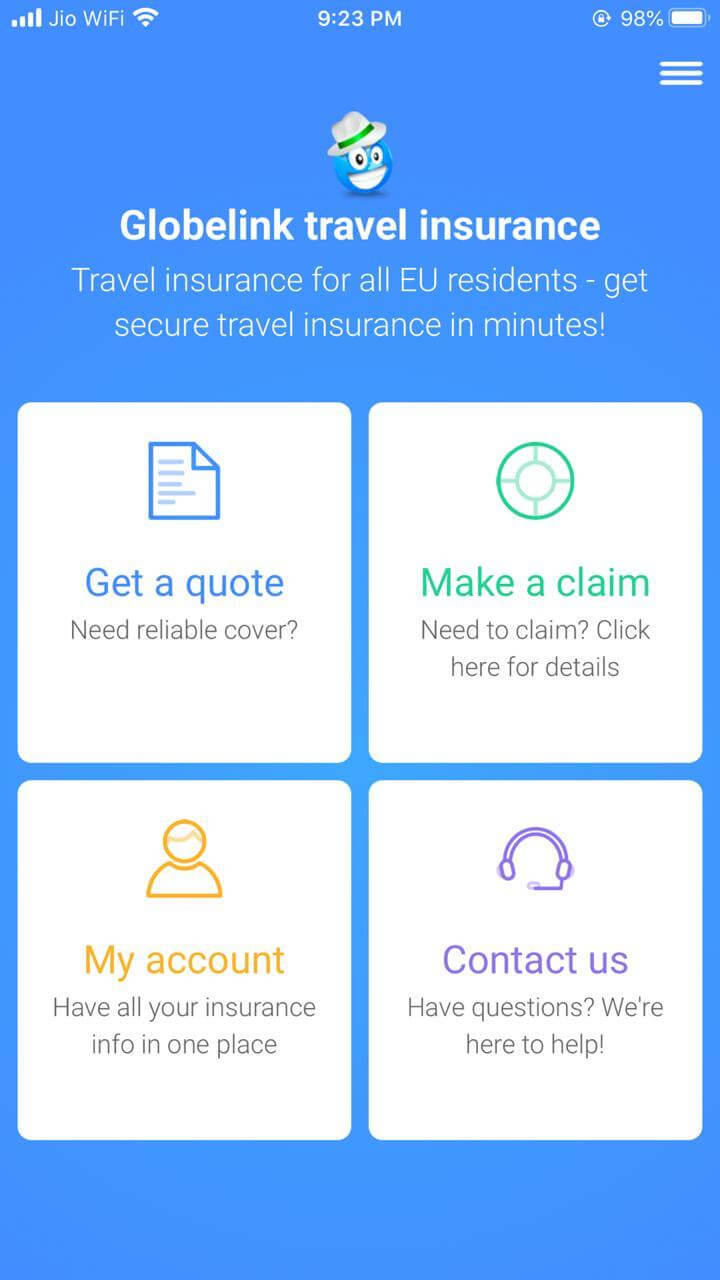Open the Get a quote card
Screen dimensions: 720x1280
tap(184, 582)
